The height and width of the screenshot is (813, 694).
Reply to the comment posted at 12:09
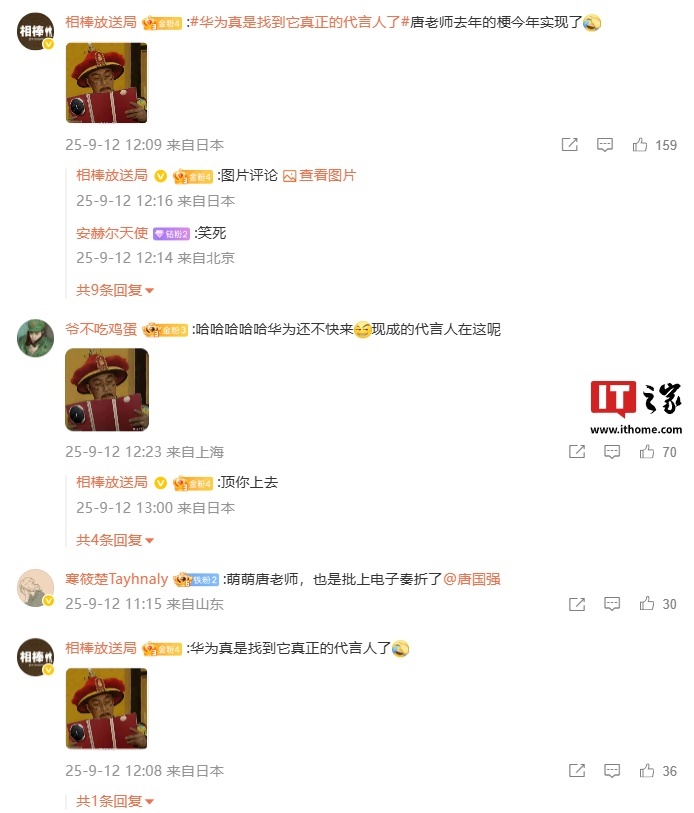605,145
